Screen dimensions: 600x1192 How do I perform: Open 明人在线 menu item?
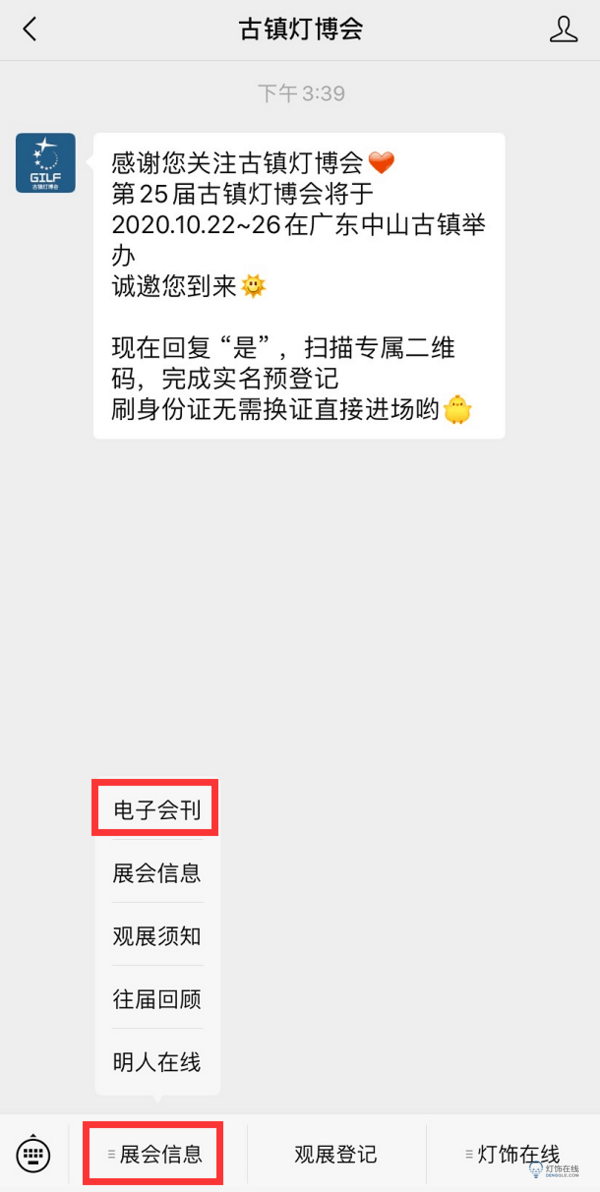pos(157,1062)
